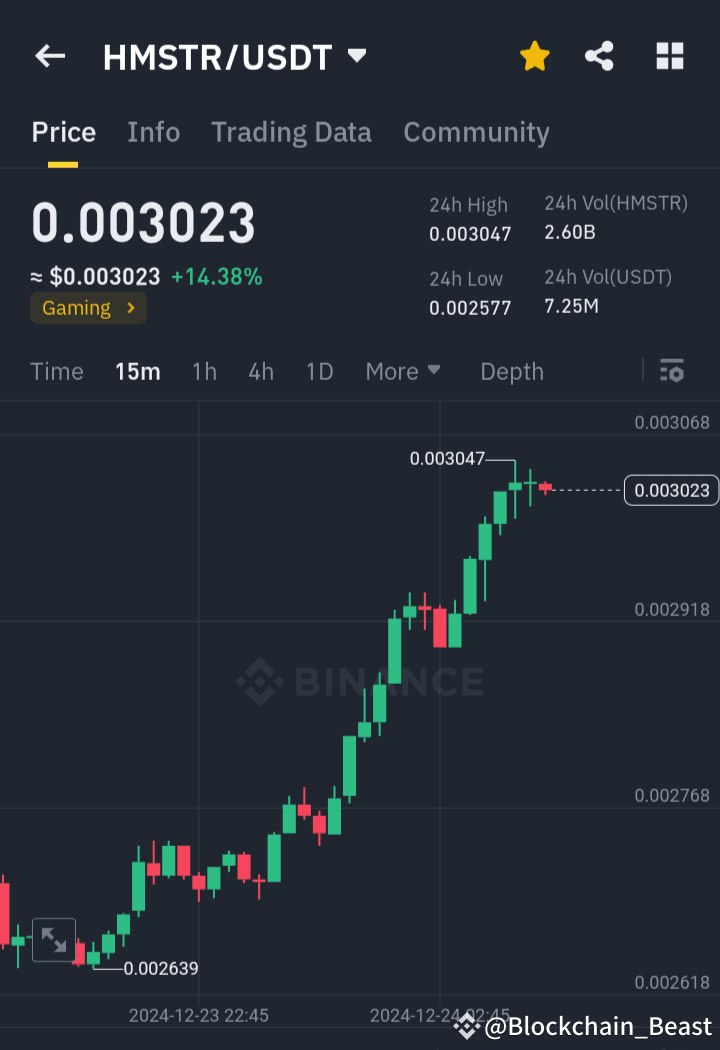Open the Community tab
720x1050 pixels.
tap(476, 132)
